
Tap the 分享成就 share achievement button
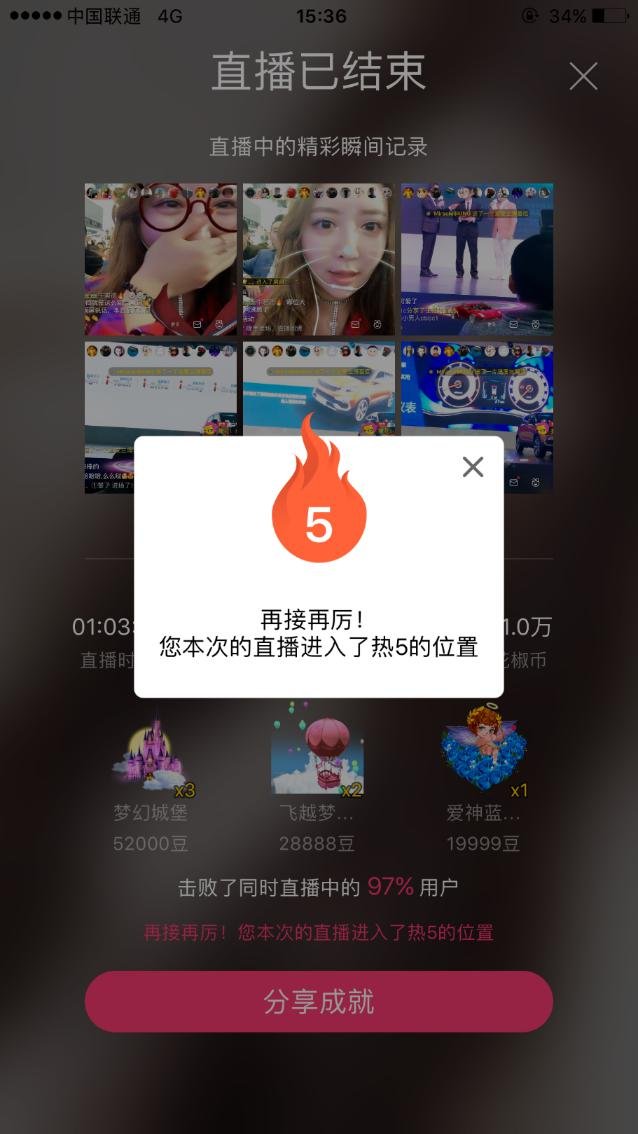319,1001
